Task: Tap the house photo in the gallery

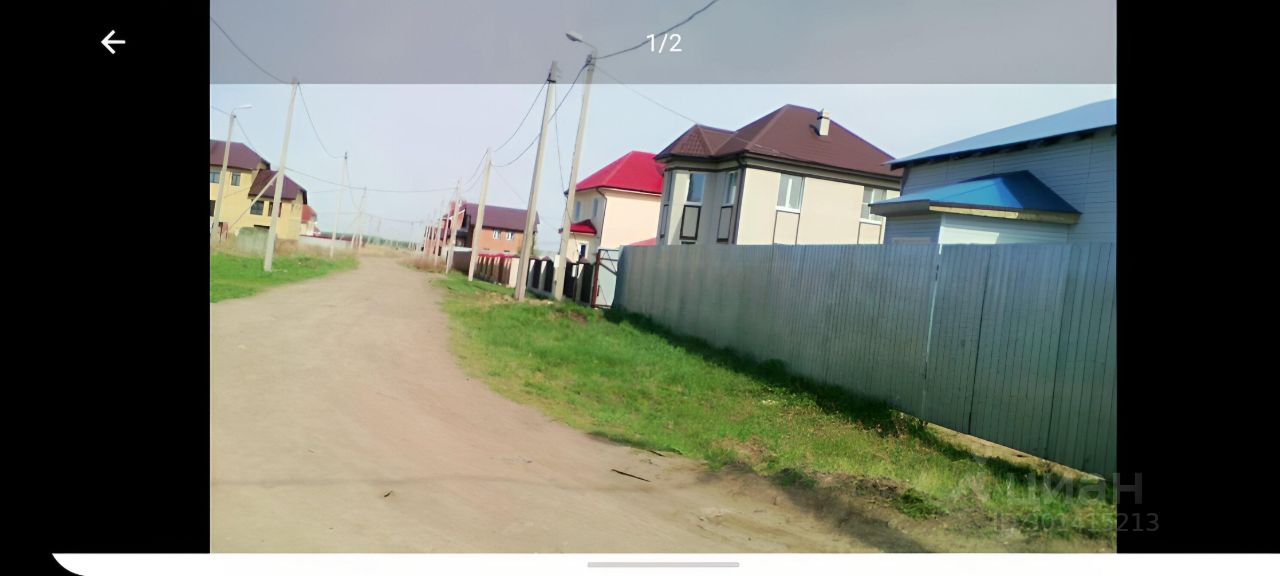Action: point(663,276)
